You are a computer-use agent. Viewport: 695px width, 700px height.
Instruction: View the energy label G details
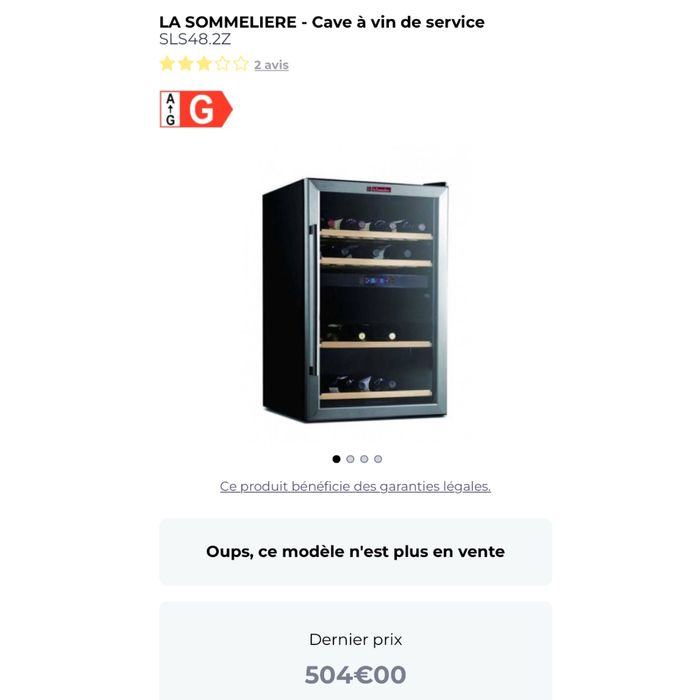click(x=195, y=109)
